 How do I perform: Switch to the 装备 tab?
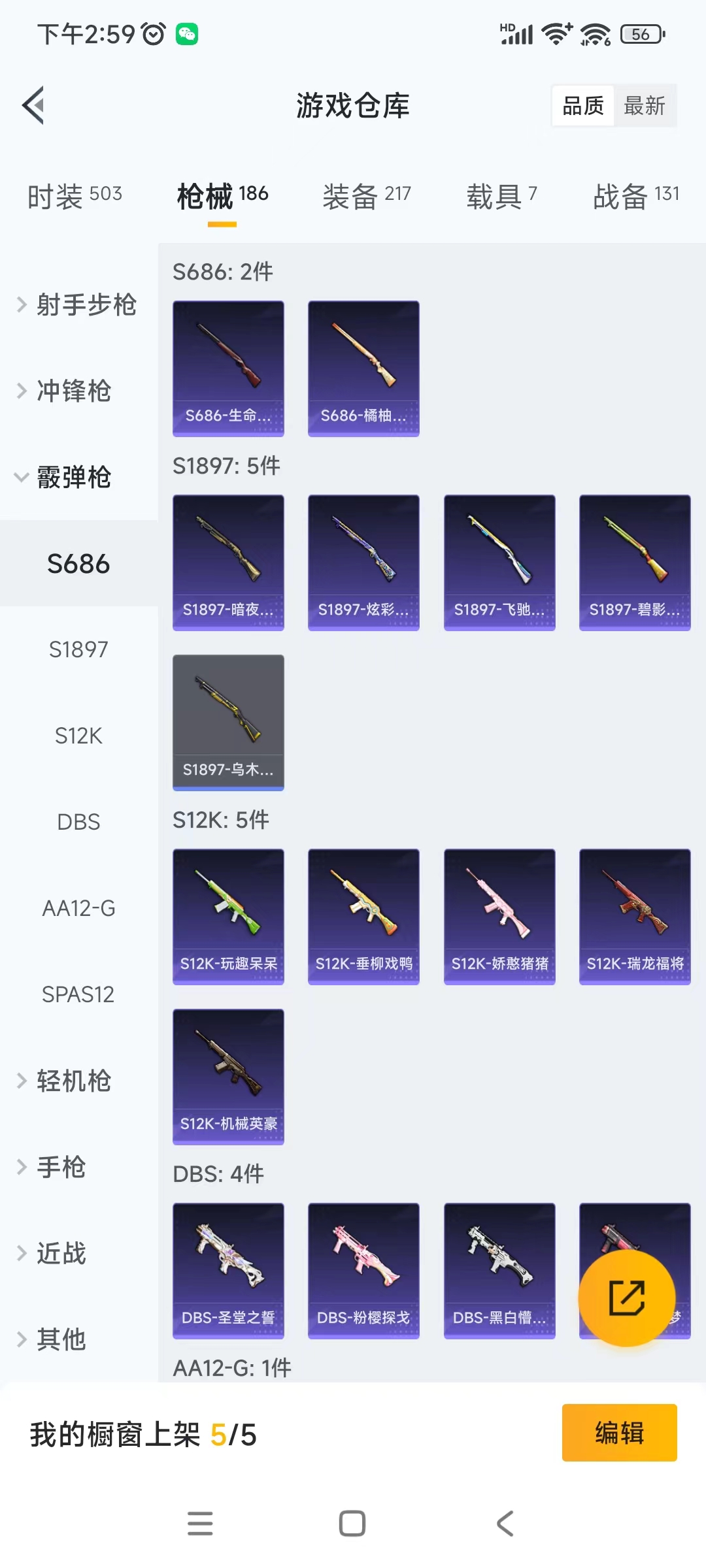[x=366, y=195]
